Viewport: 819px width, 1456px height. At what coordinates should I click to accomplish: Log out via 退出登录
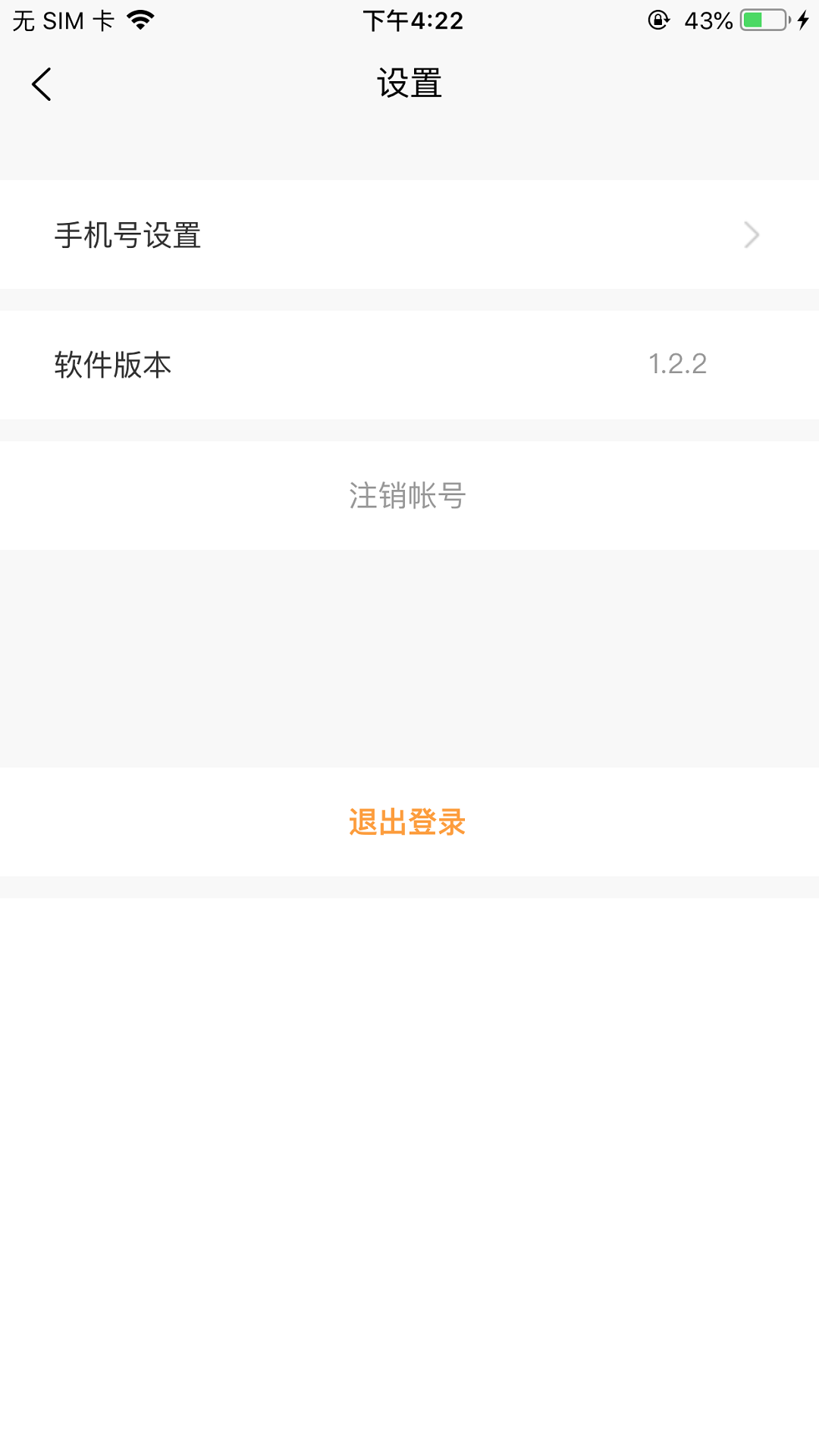pos(408,822)
